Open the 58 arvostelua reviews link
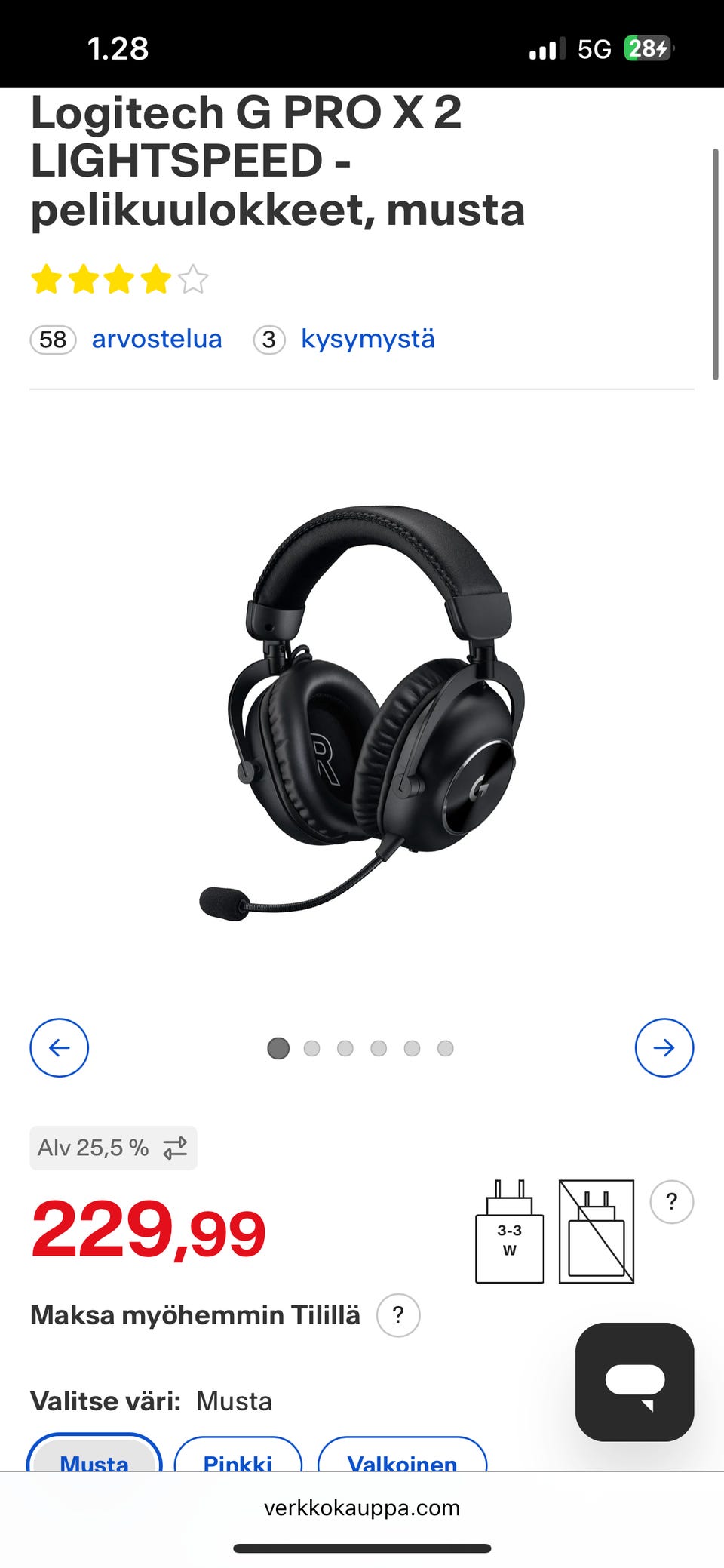Image resolution: width=724 pixels, height=1568 pixels. [x=126, y=339]
